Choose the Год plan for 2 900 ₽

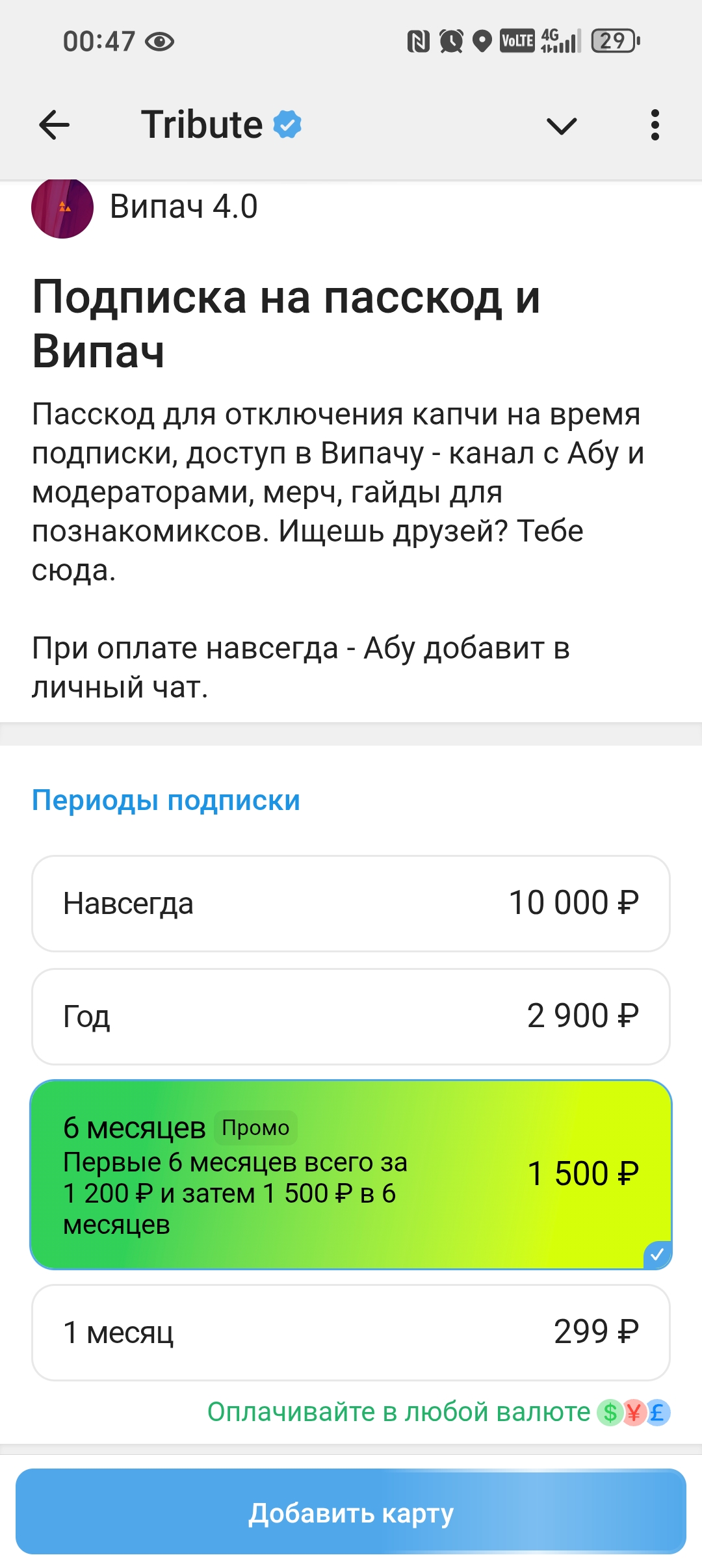[351, 1016]
